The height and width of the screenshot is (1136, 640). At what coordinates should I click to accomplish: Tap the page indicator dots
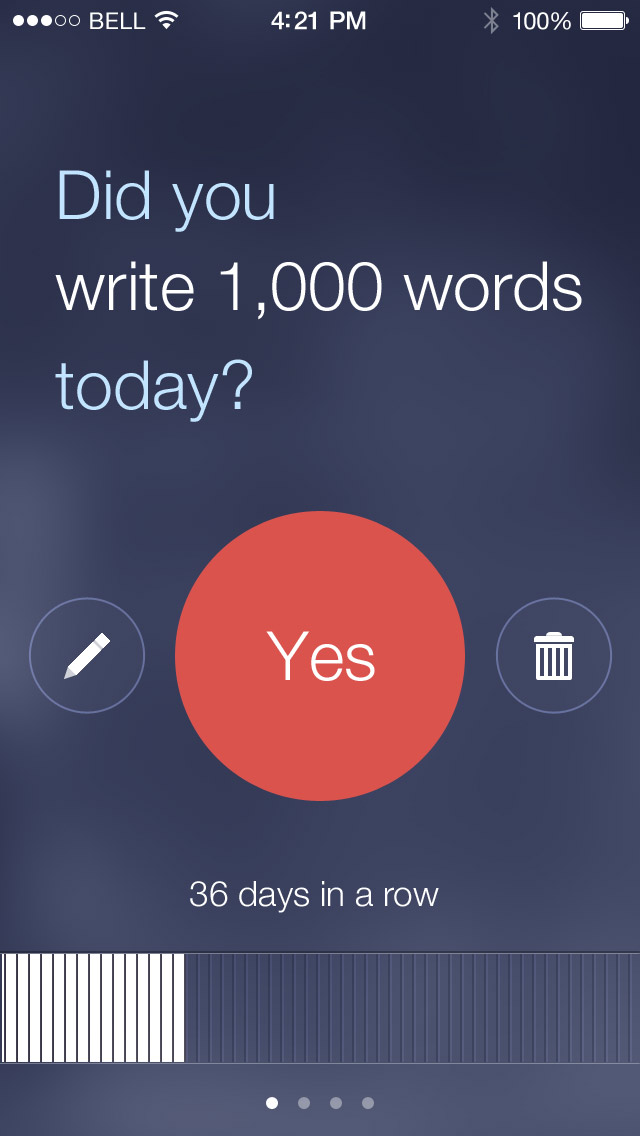pyautogui.click(x=320, y=1103)
